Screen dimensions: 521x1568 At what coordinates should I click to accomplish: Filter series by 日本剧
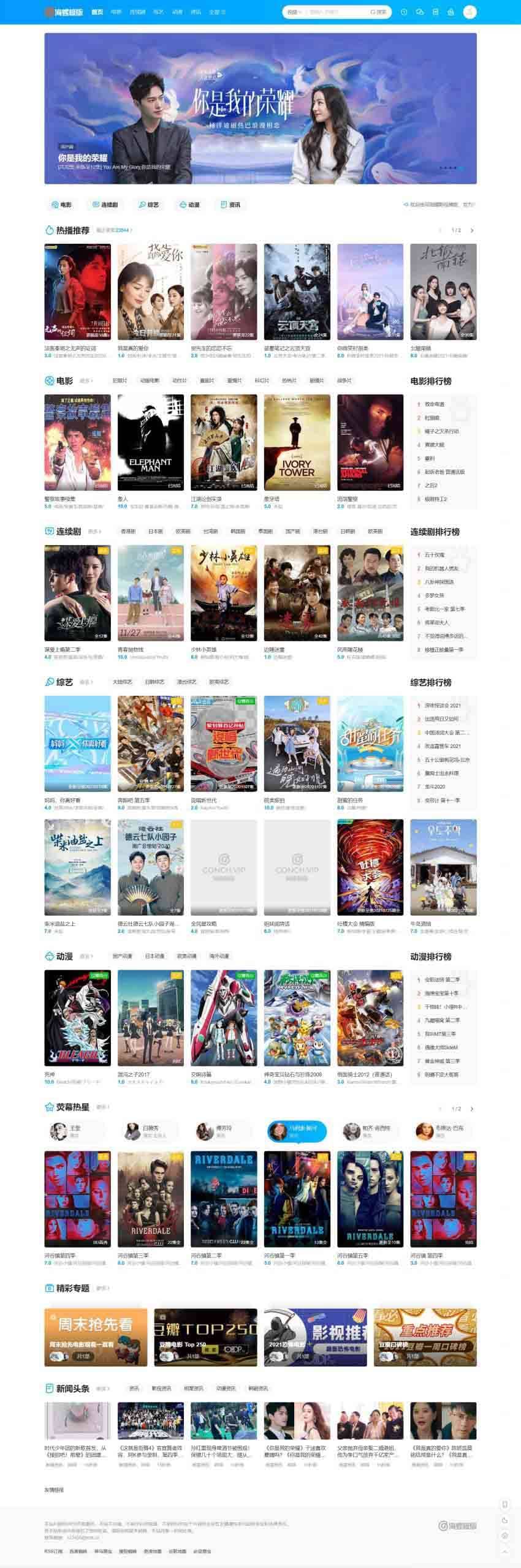(x=156, y=531)
